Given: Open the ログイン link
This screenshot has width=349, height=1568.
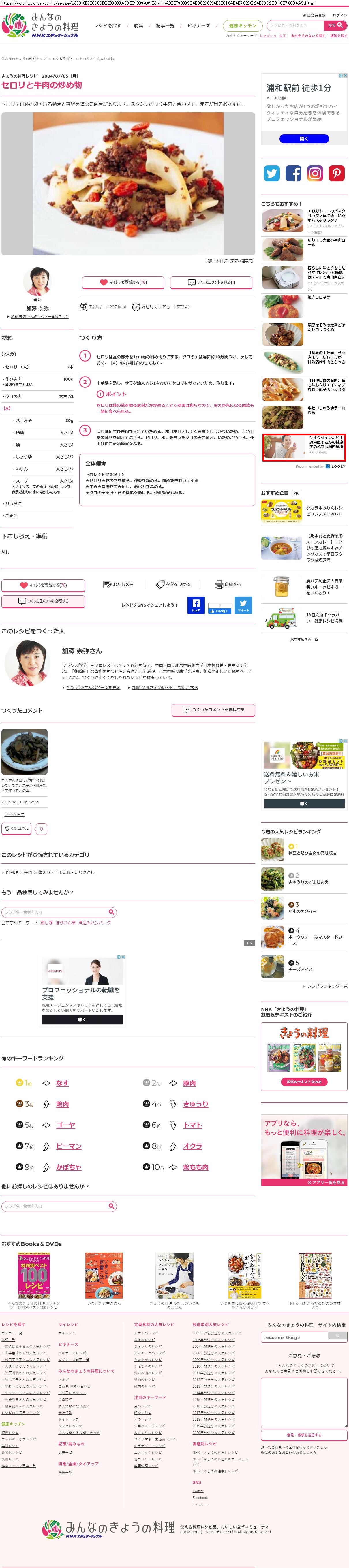Looking at the screenshot, I should 340,15.
